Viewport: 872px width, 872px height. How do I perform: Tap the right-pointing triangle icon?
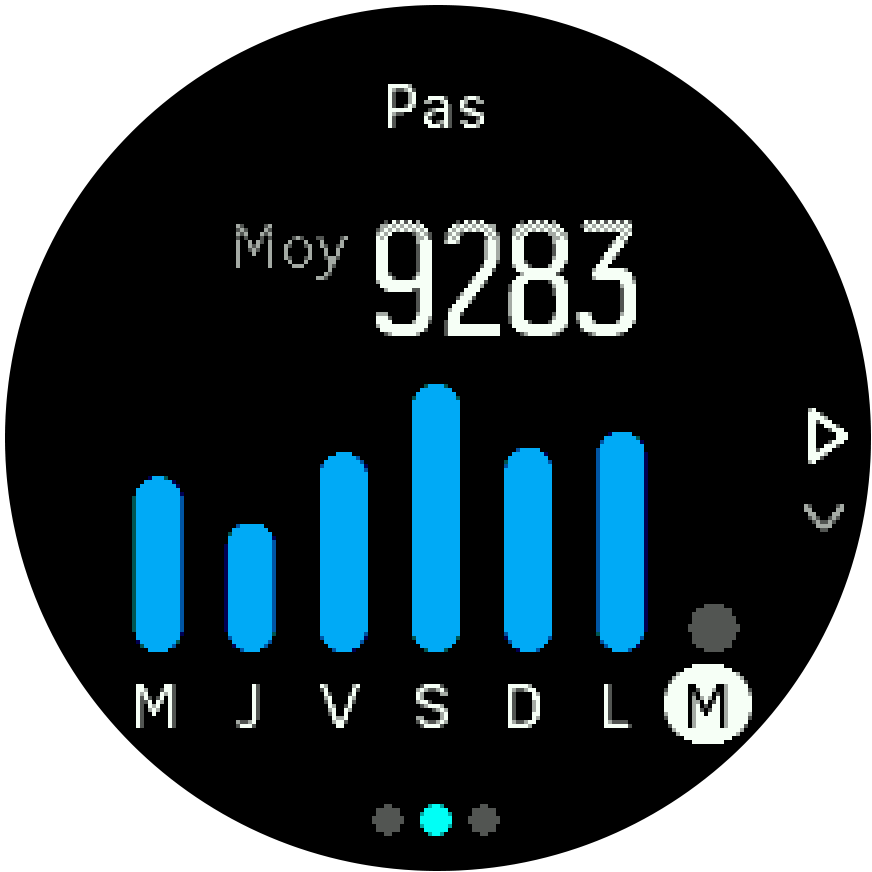point(825,438)
